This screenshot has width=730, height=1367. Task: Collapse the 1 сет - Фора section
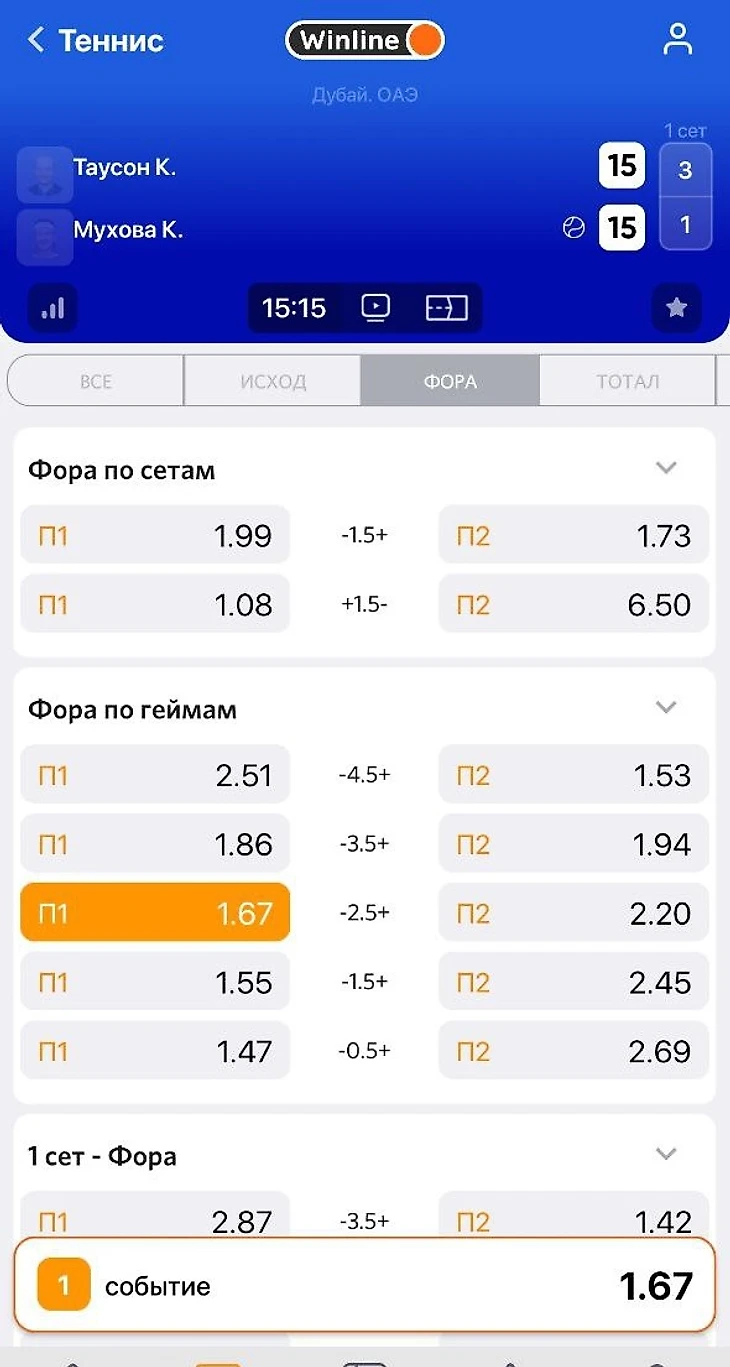tap(666, 1154)
